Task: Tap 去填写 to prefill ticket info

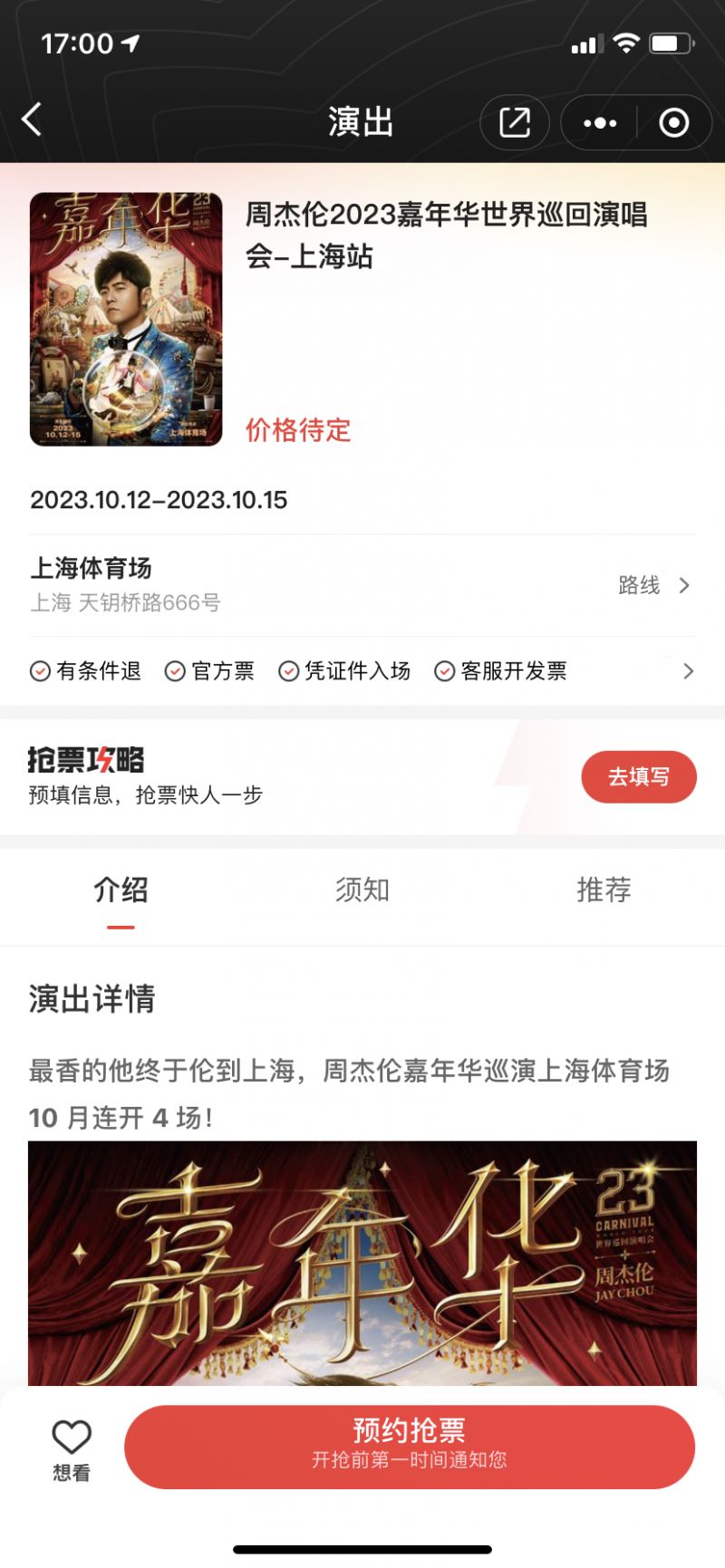Action: (638, 776)
